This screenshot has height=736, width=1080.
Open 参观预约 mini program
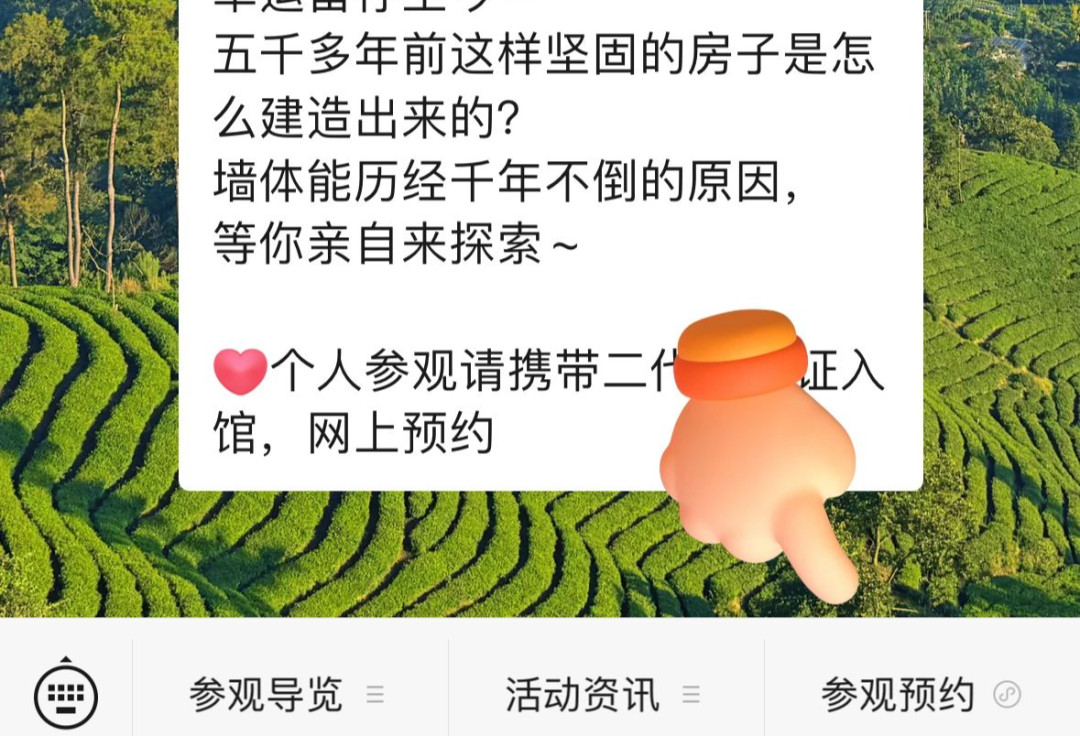click(919, 694)
